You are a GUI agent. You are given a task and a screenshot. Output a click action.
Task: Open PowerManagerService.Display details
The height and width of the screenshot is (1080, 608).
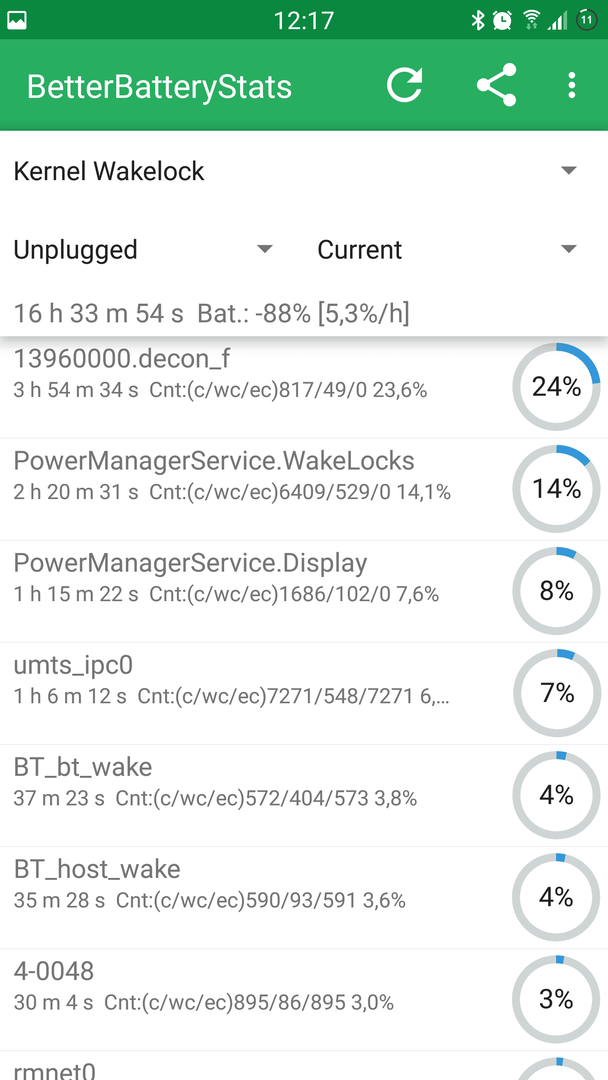(304, 591)
